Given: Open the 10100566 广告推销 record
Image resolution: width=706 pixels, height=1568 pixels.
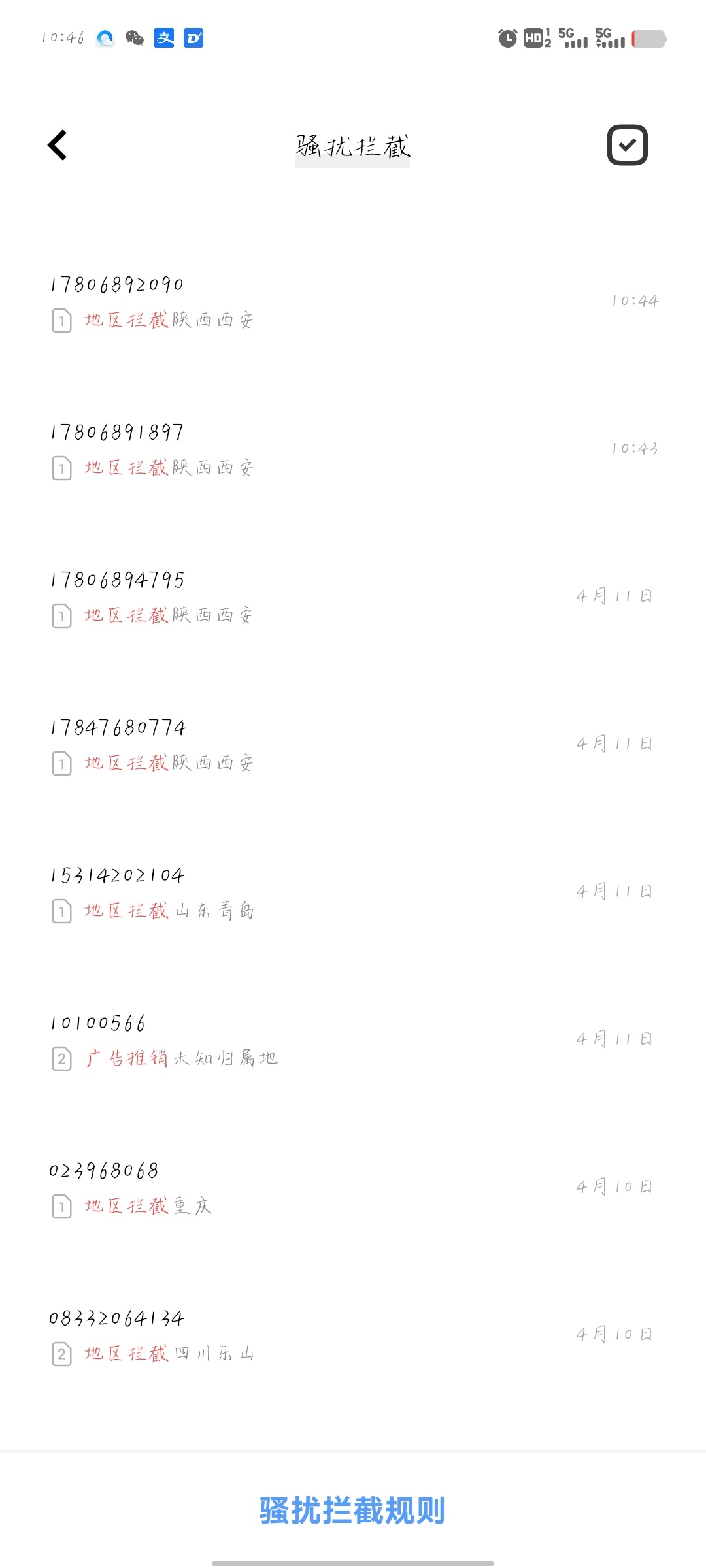Looking at the screenshot, I should [353, 1040].
